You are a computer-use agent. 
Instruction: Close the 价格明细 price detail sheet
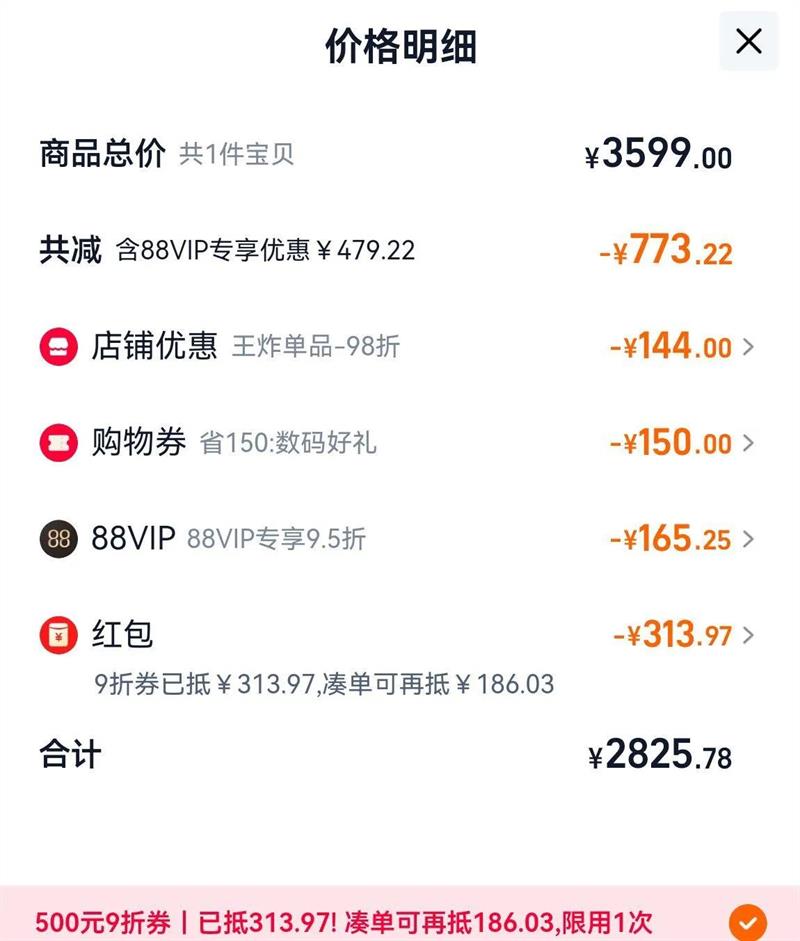tap(748, 41)
